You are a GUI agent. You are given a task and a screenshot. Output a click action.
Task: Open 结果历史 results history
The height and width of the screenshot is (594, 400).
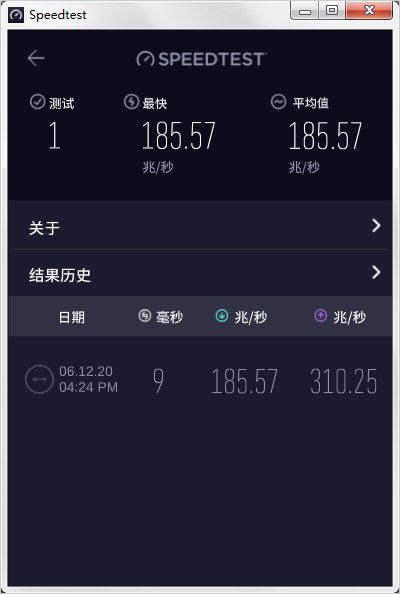tap(200, 273)
